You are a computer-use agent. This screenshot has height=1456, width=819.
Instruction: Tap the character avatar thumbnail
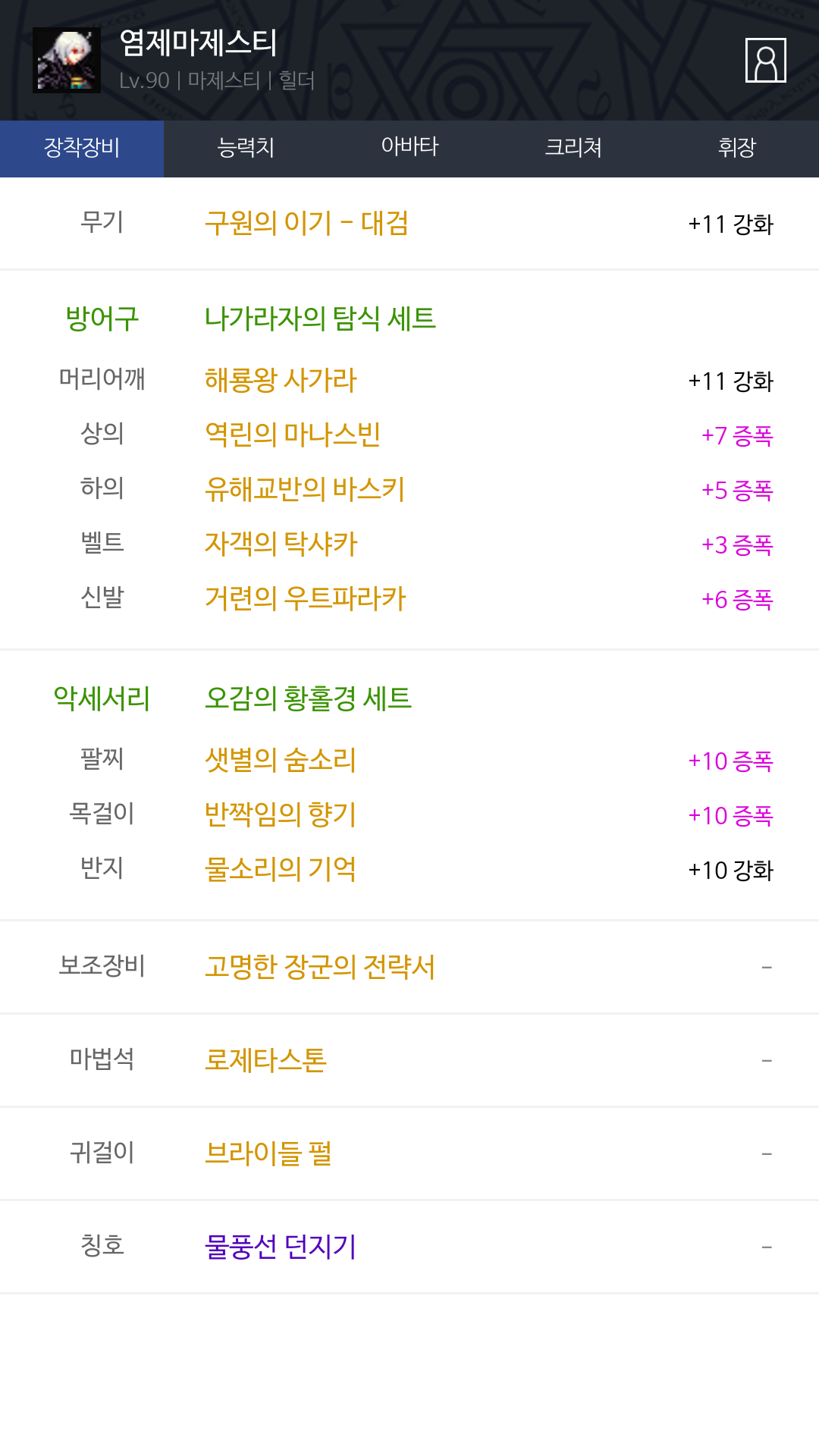(67, 61)
